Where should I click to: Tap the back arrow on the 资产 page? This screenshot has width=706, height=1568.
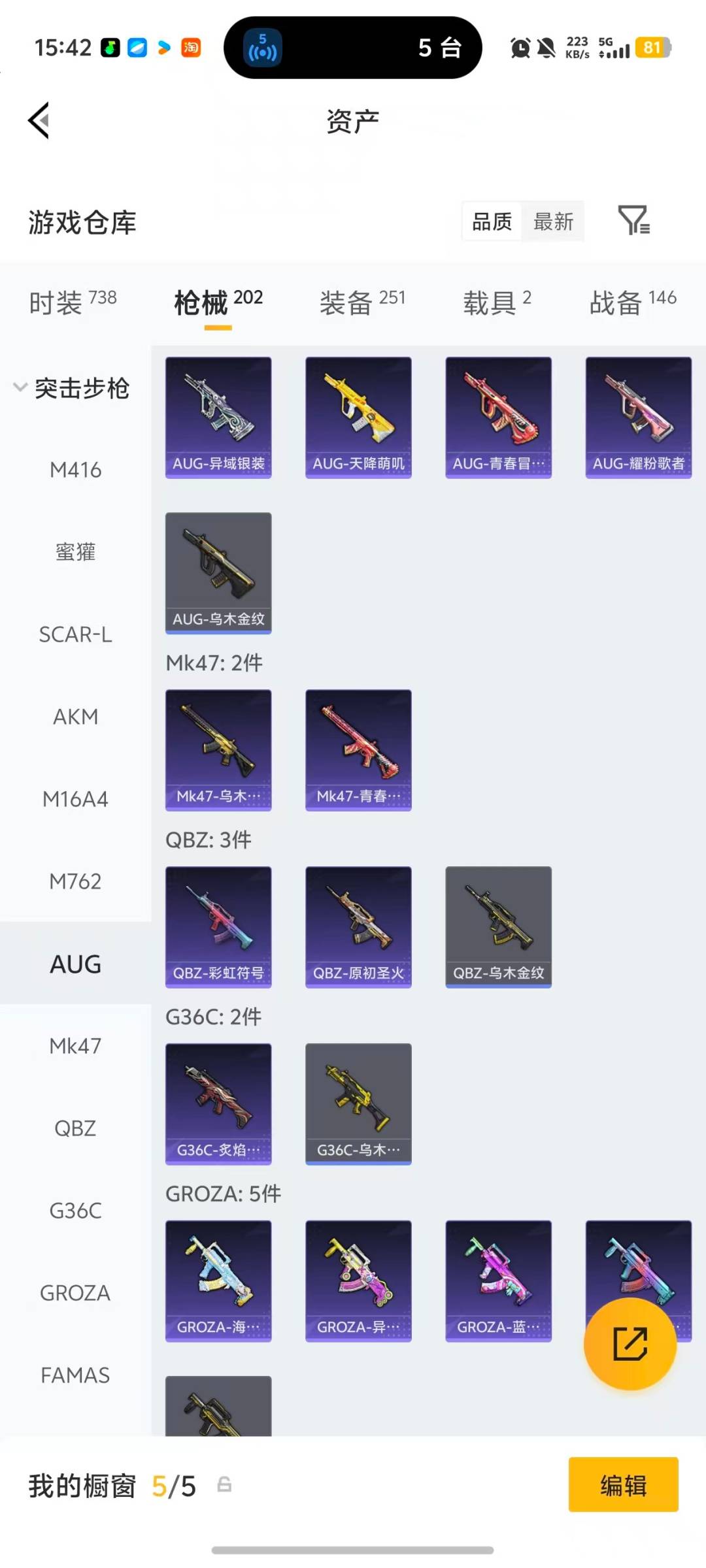(x=37, y=121)
